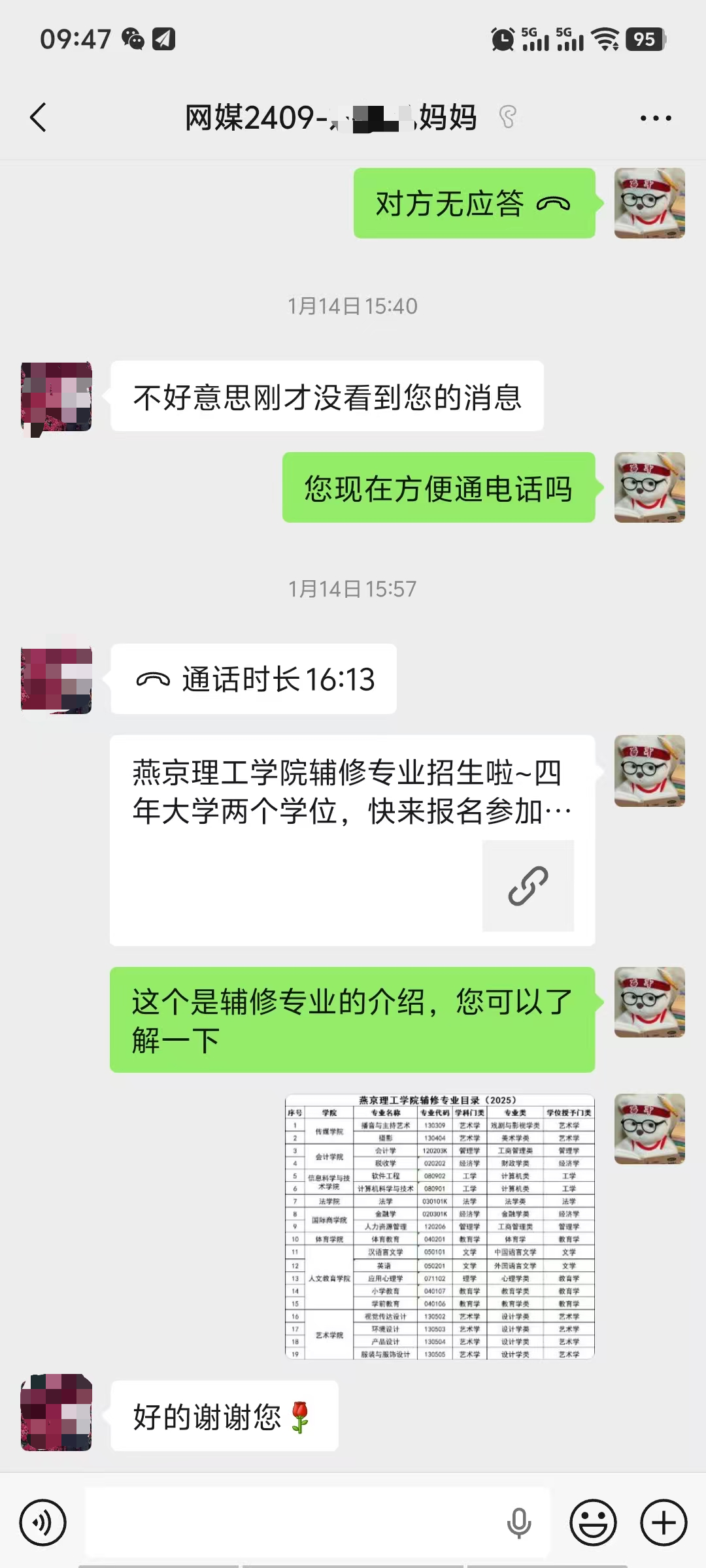706x1568 pixels.
Task: Open the 燕京理工学院辅修专业招生 link card
Action: click(x=352, y=840)
